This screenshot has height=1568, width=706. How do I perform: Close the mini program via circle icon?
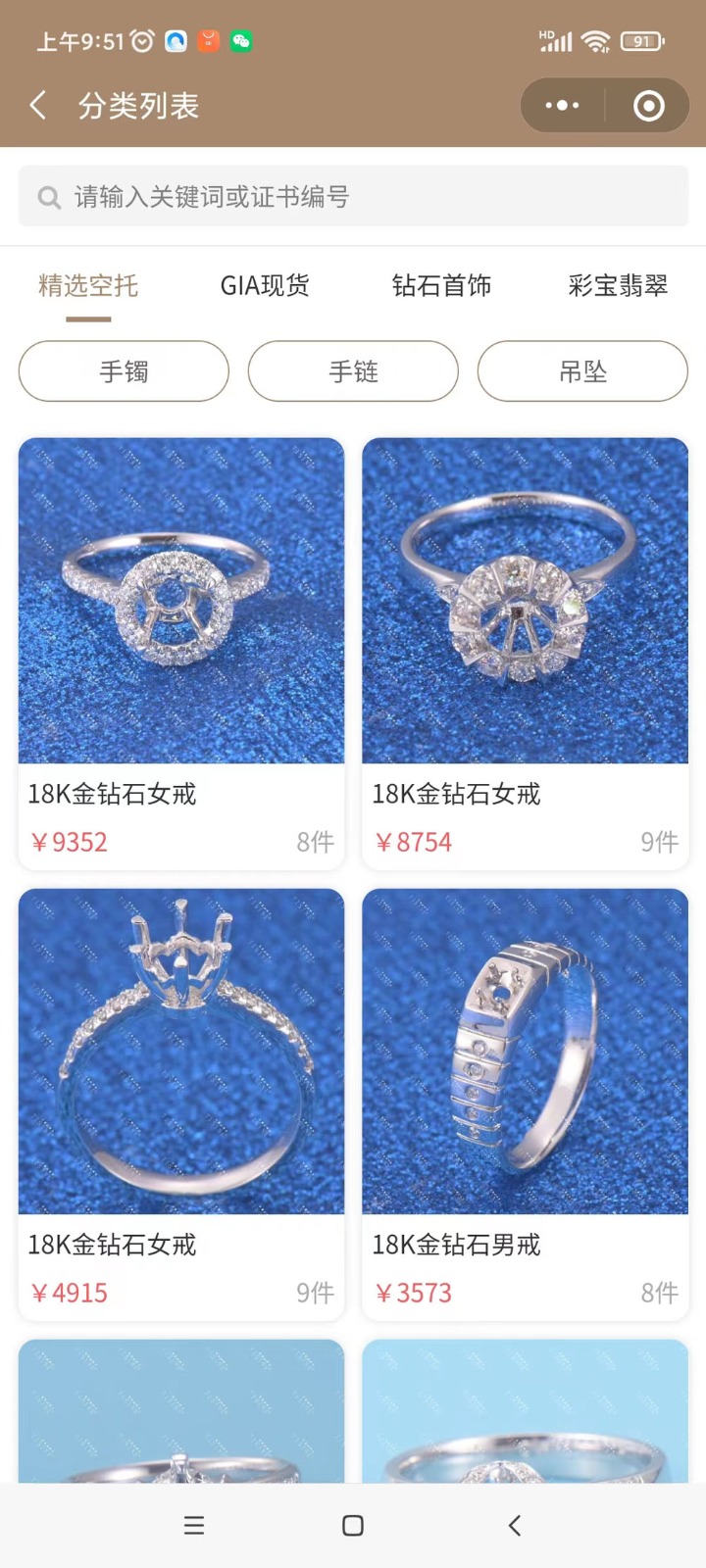tap(648, 106)
